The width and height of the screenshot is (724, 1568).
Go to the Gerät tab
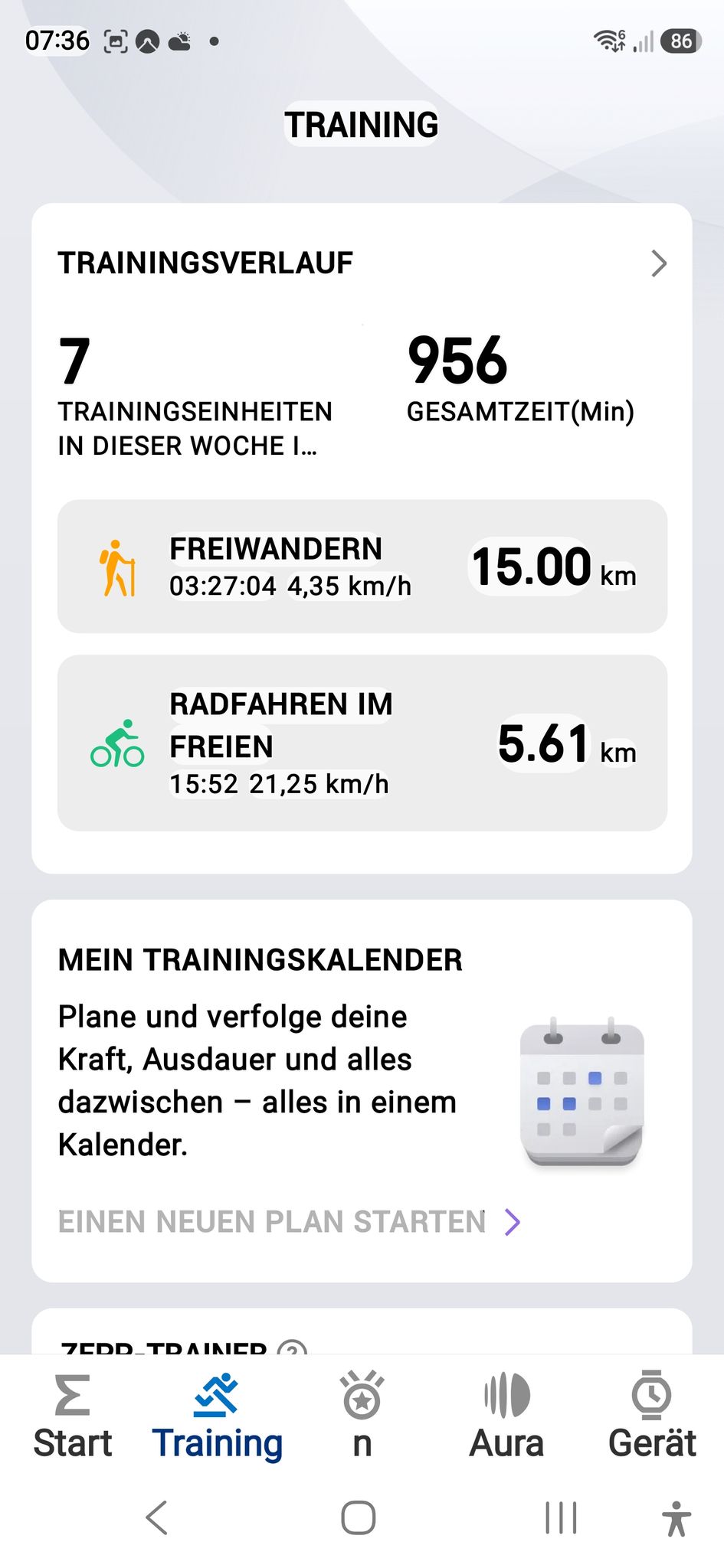click(652, 1416)
